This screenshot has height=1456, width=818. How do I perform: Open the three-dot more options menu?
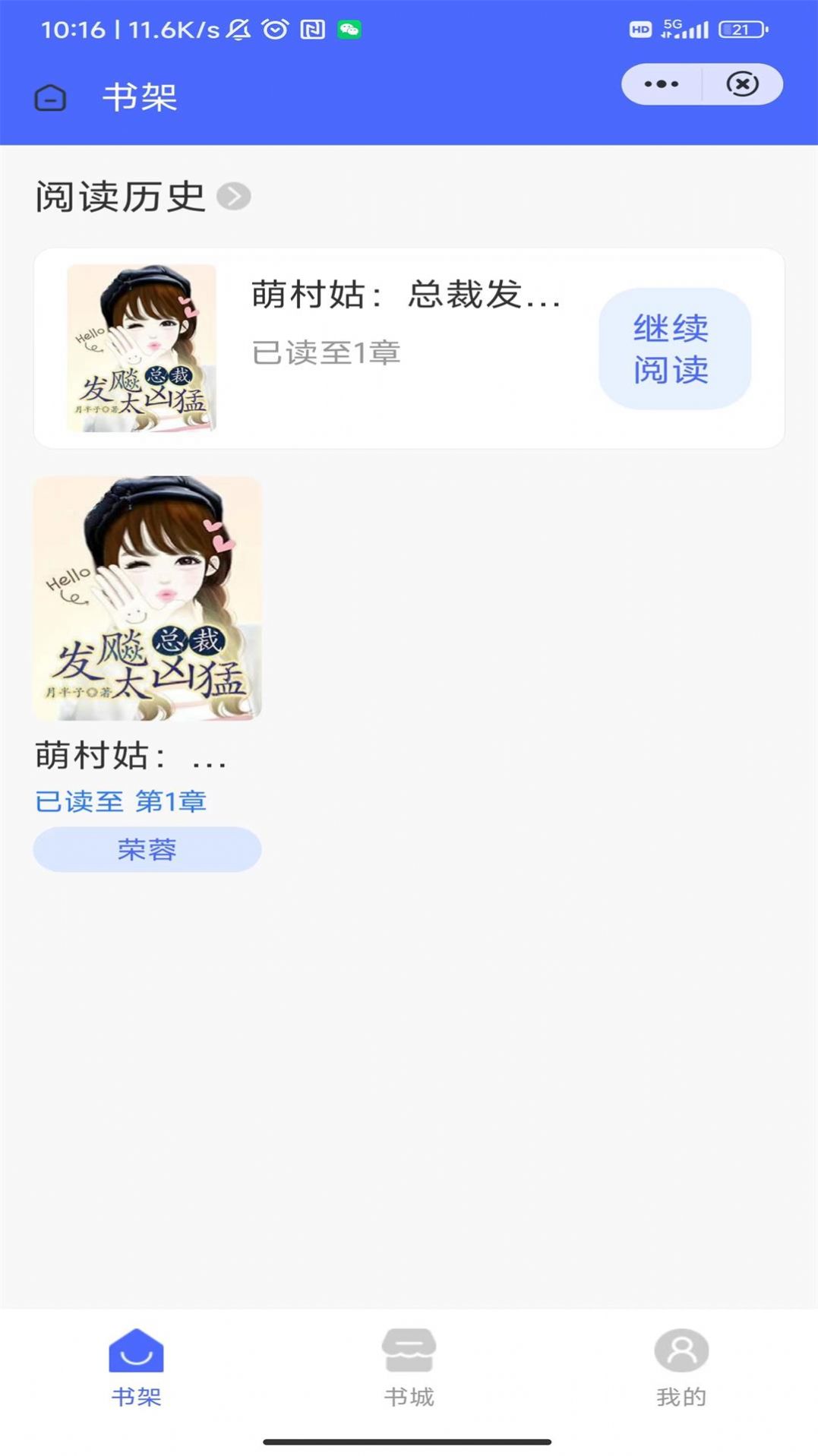tap(660, 84)
